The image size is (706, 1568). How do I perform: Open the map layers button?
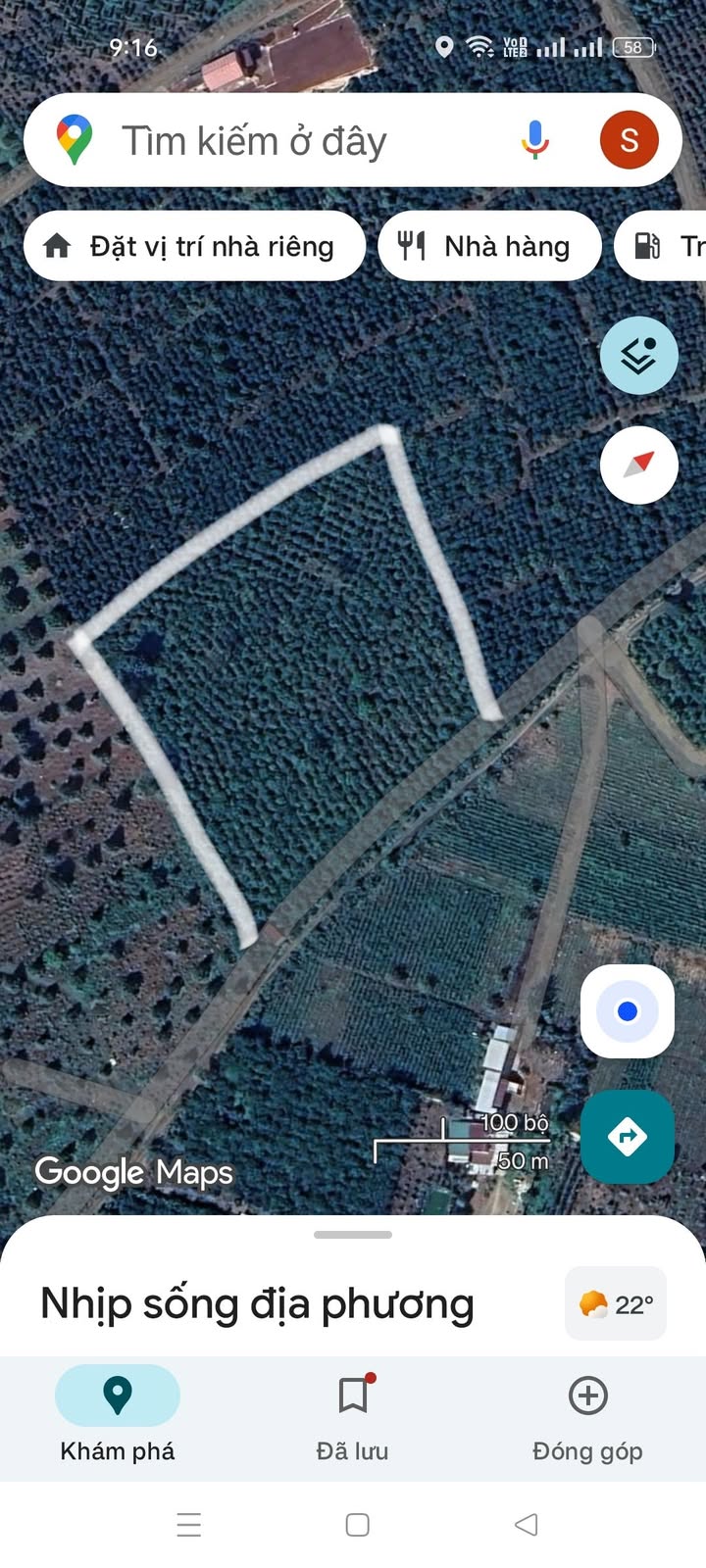pos(638,356)
